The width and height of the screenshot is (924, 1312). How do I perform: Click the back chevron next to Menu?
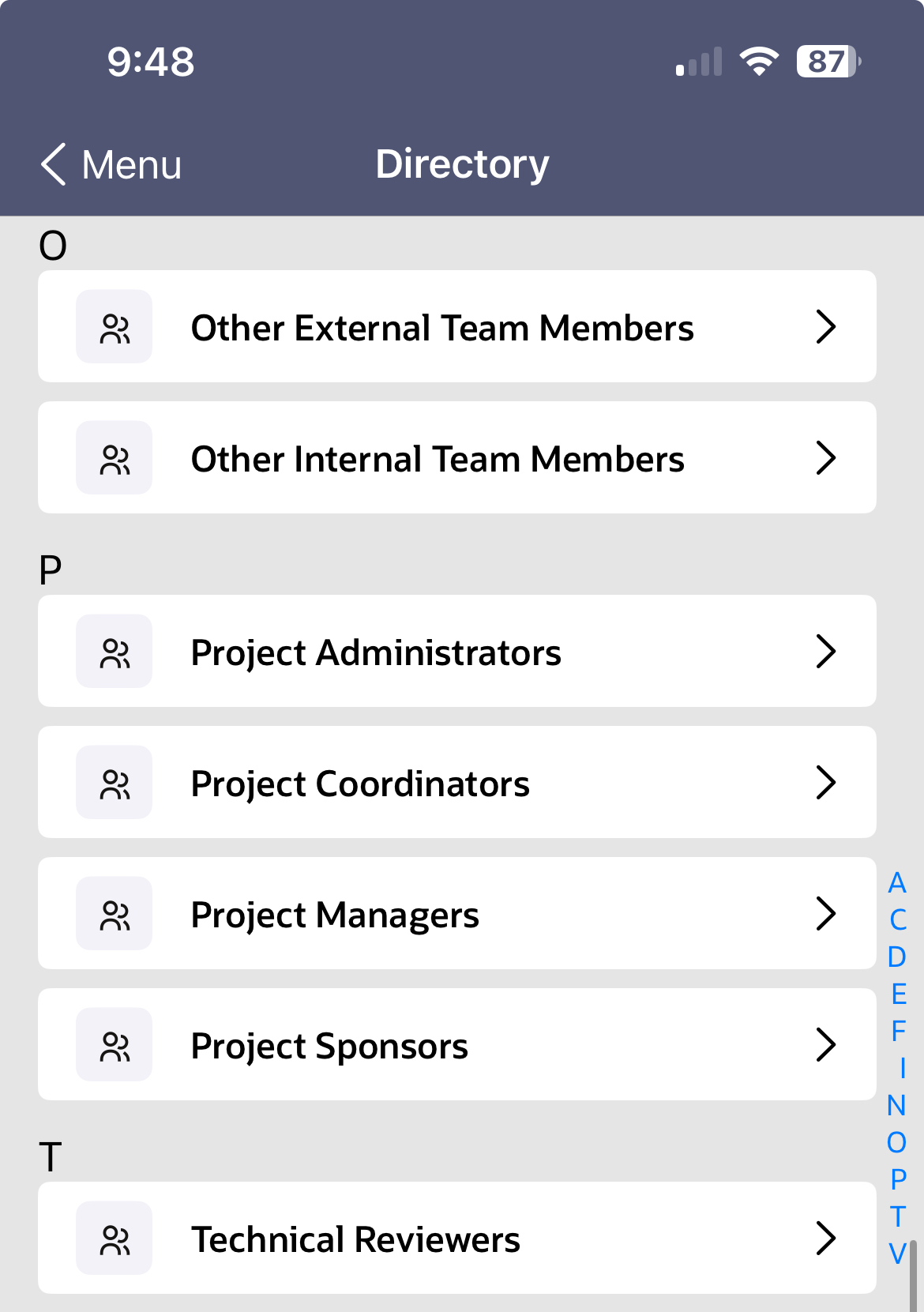pyautogui.click(x=52, y=164)
